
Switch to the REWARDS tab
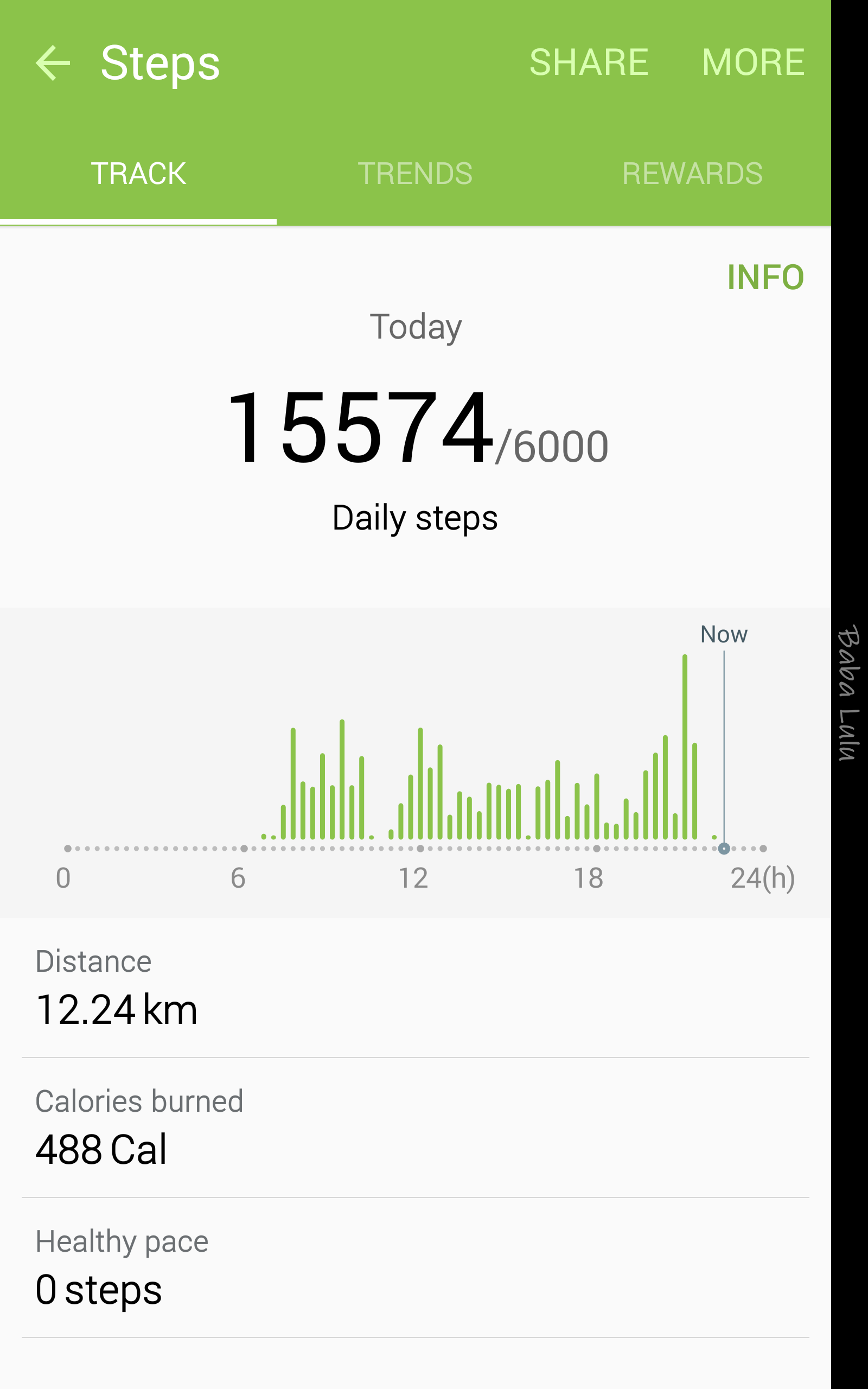692,173
